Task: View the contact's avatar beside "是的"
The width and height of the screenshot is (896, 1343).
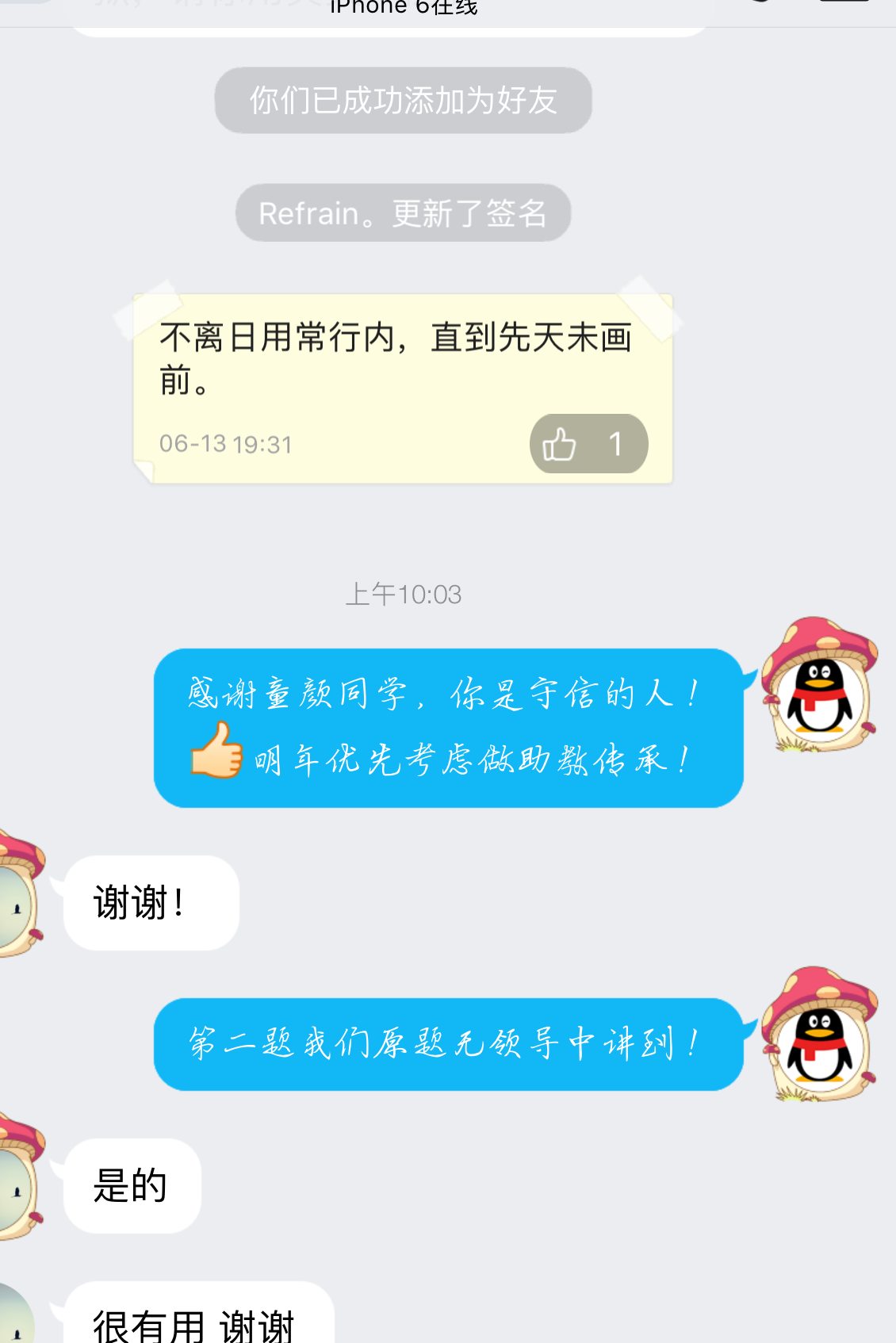Action: (19, 1178)
